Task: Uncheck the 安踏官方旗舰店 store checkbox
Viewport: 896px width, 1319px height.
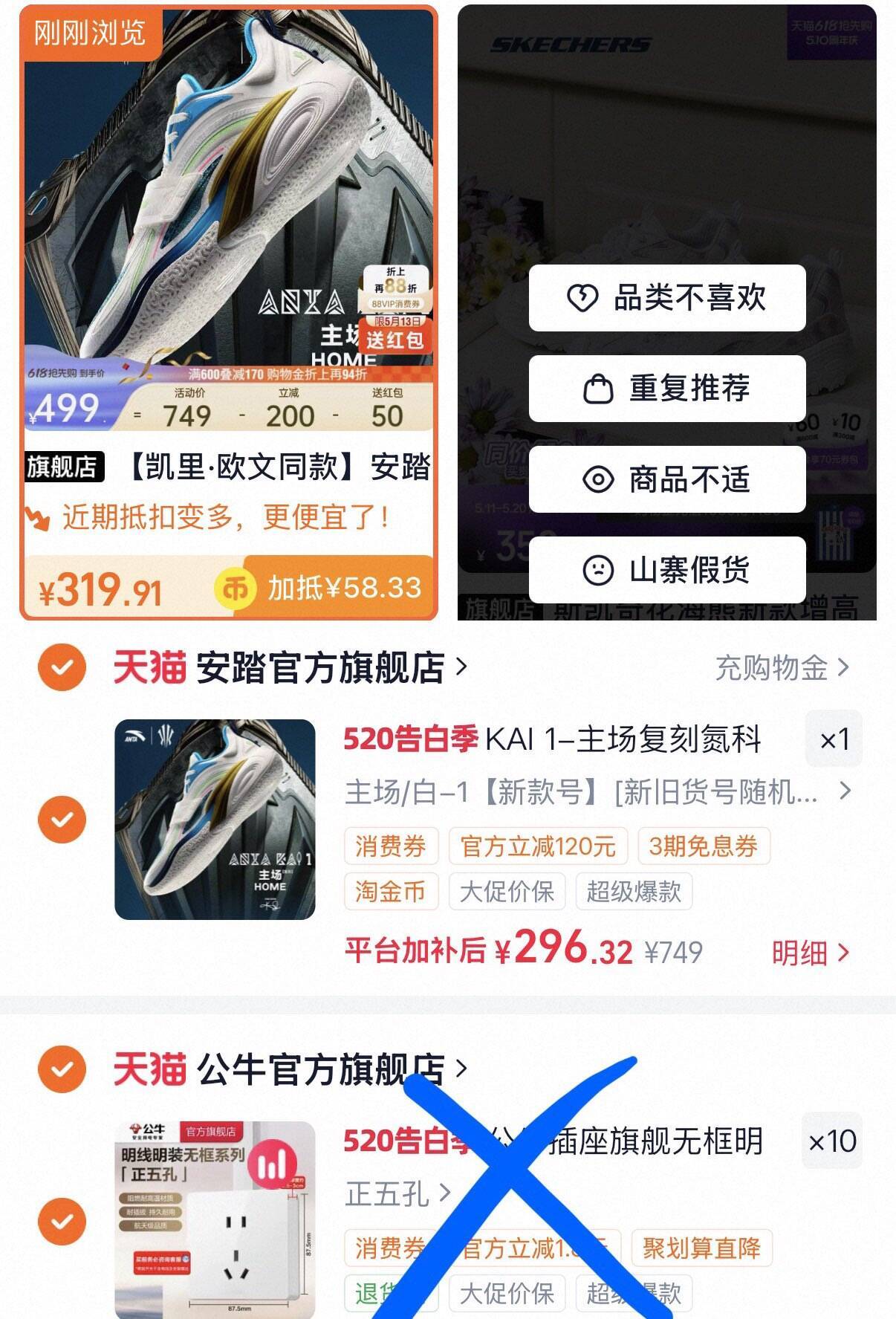Action: click(x=62, y=667)
